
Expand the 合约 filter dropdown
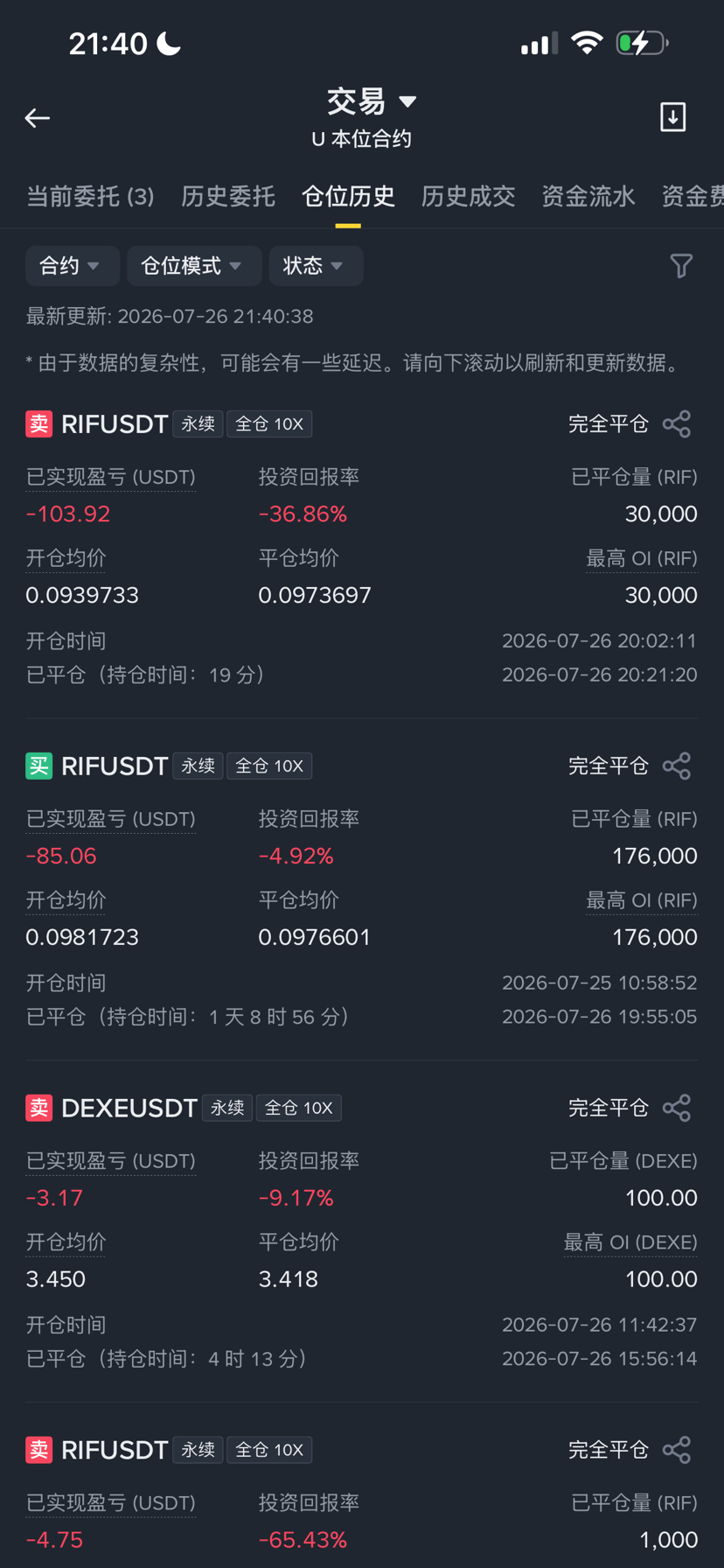coord(73,266)
